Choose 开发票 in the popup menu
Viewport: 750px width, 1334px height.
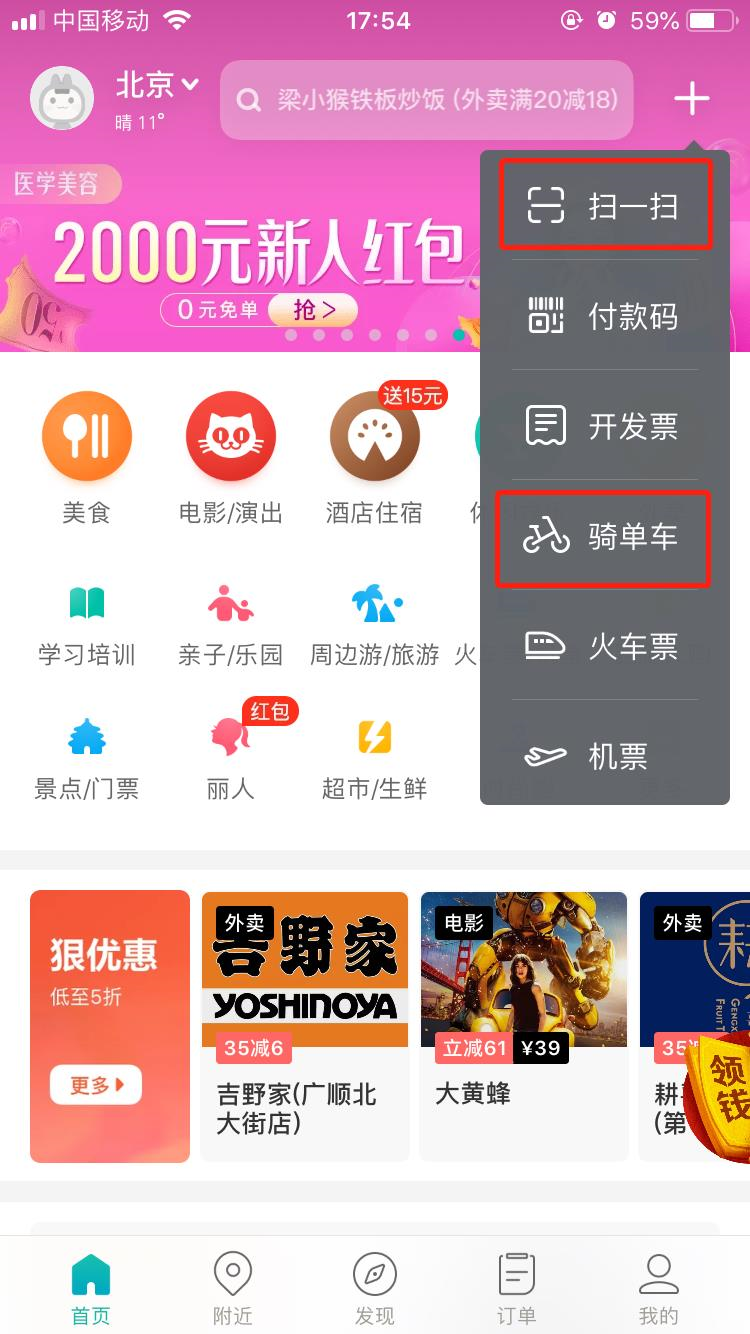click(605, 426)
